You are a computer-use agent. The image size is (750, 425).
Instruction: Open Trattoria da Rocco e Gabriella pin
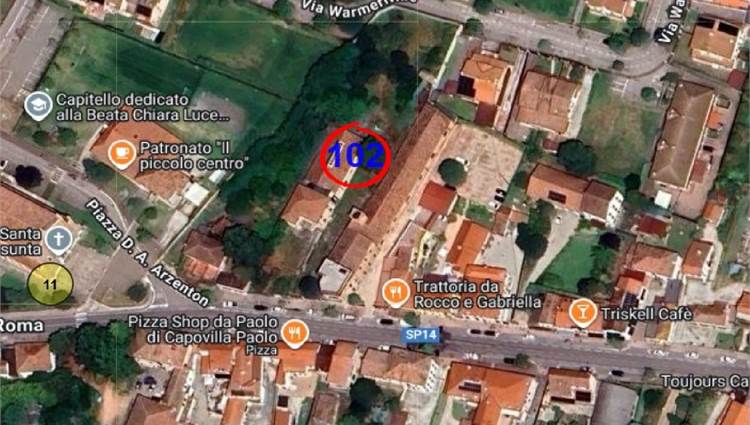[x=395, y=293]
